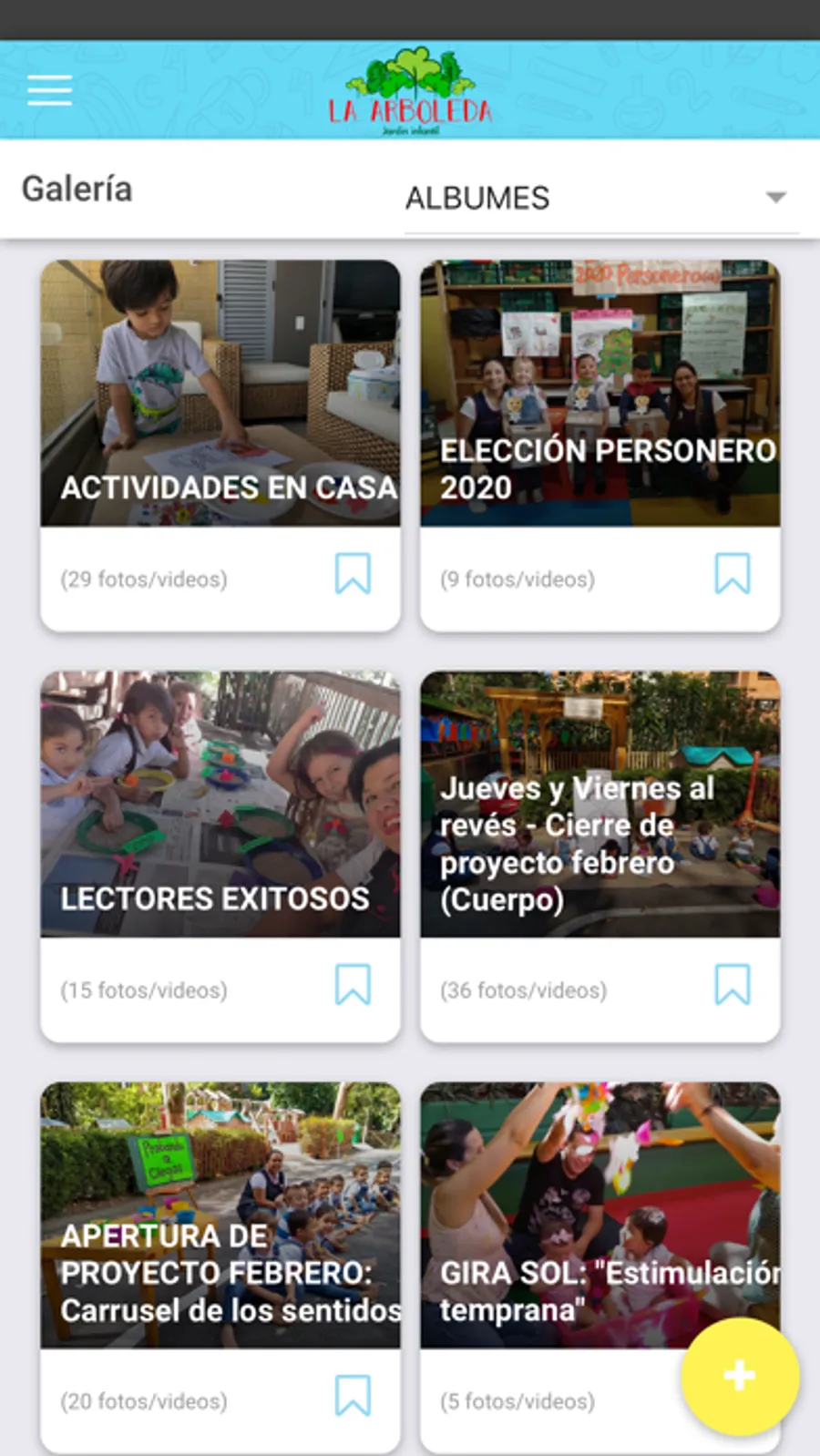
Task: Bookmark the APERTURA DE PROYECTO FEBRERO album
Action: (353, 1396)
